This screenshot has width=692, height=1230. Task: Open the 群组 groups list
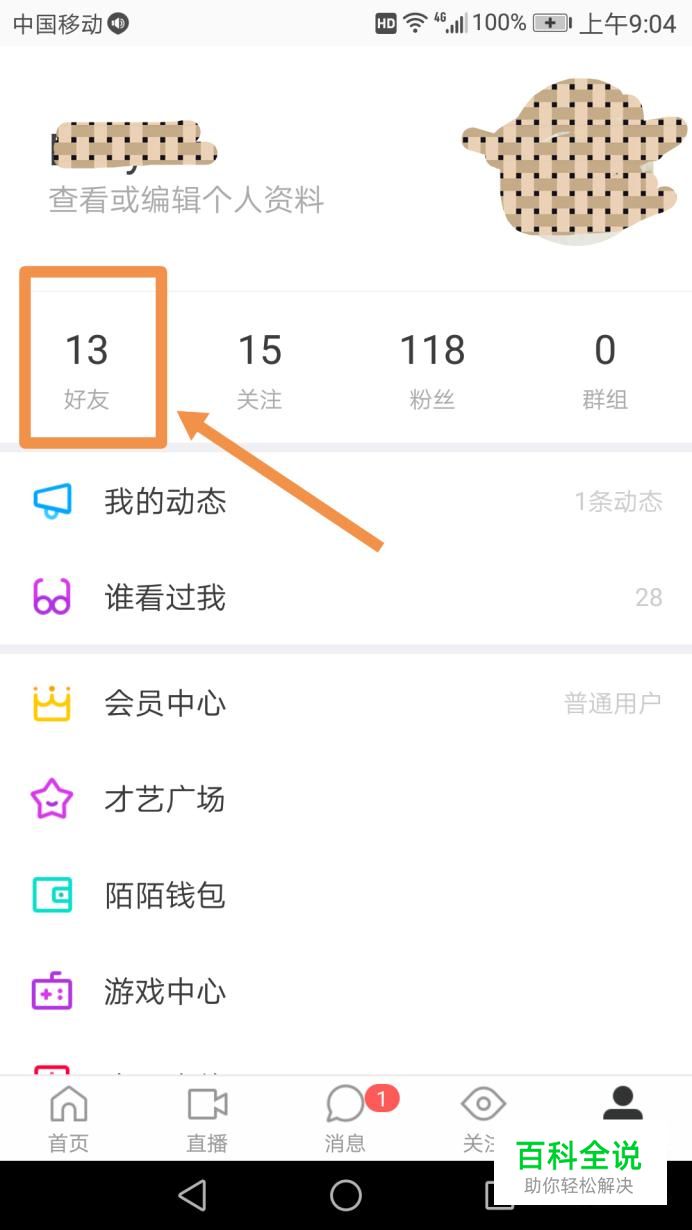pyautogui.click(x=604, y=370)
